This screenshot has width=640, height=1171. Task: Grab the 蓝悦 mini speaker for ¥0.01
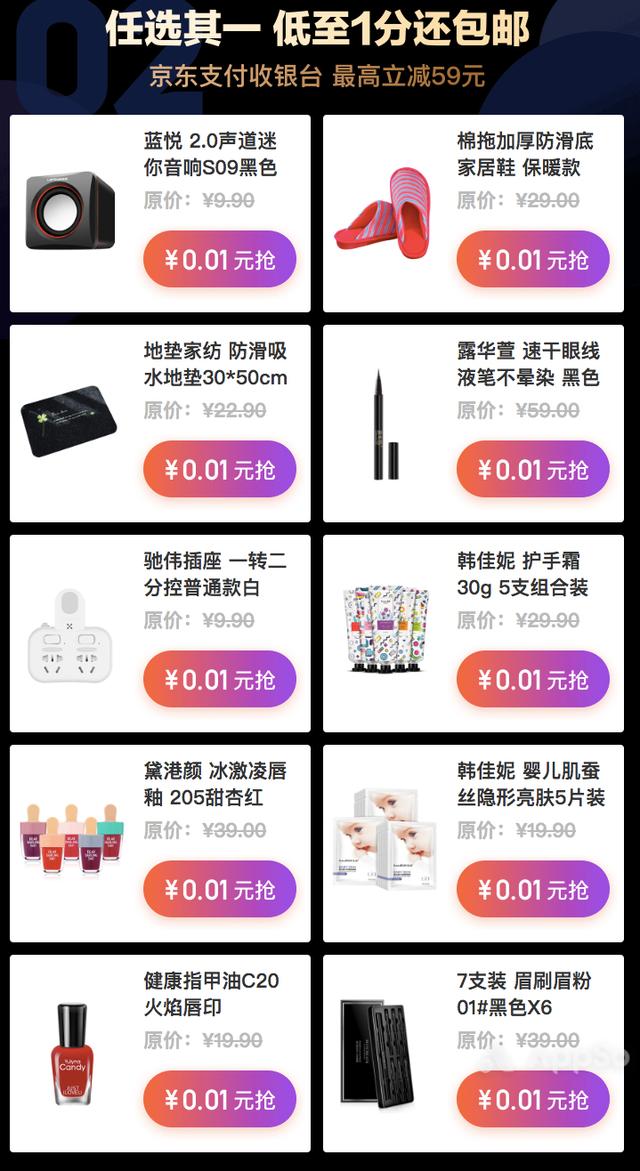[x=219, y=260]
